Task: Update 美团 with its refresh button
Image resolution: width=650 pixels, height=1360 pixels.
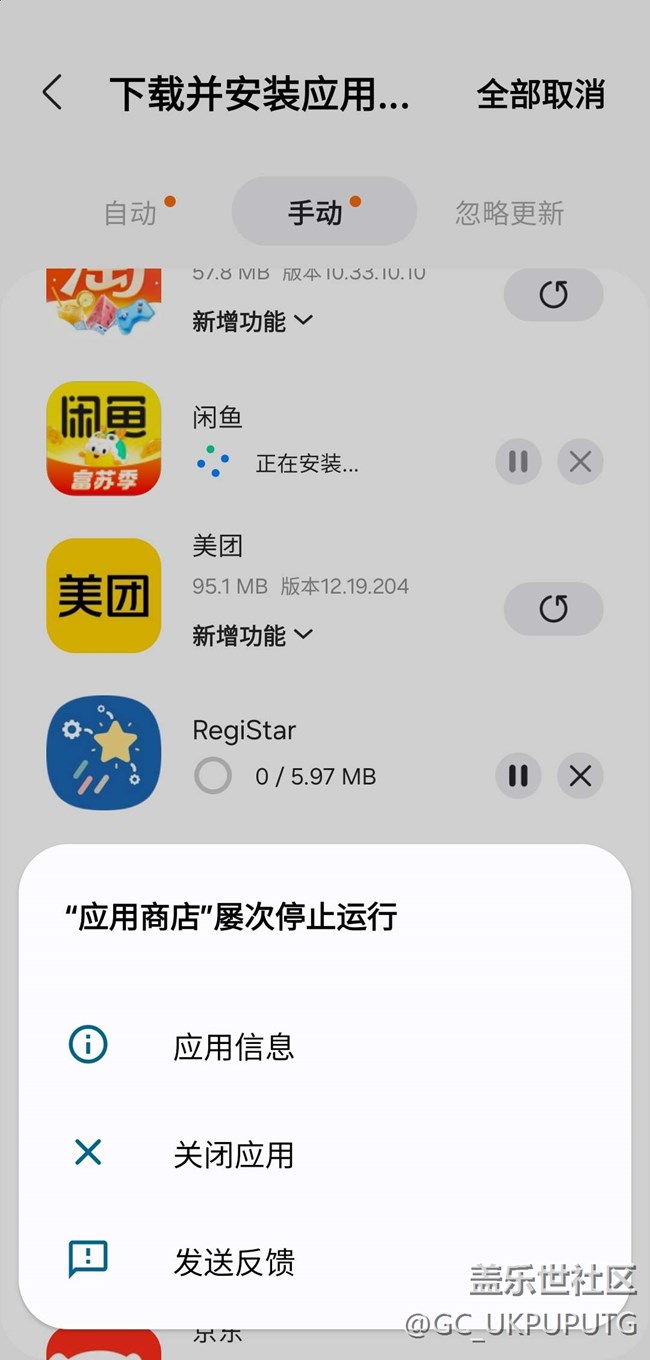Action: point(553,609)
